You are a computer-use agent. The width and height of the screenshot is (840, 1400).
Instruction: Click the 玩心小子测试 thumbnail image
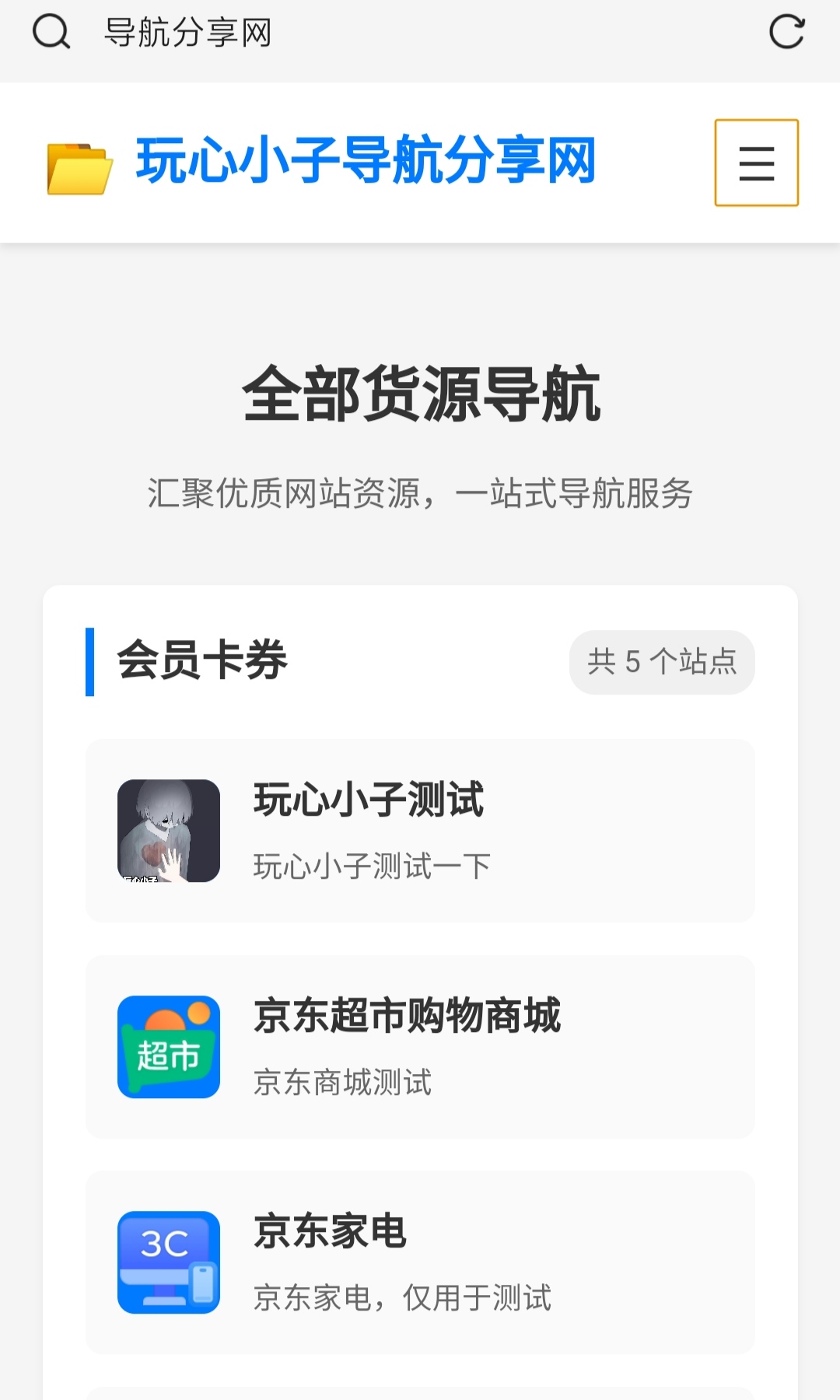coord(168,830)
